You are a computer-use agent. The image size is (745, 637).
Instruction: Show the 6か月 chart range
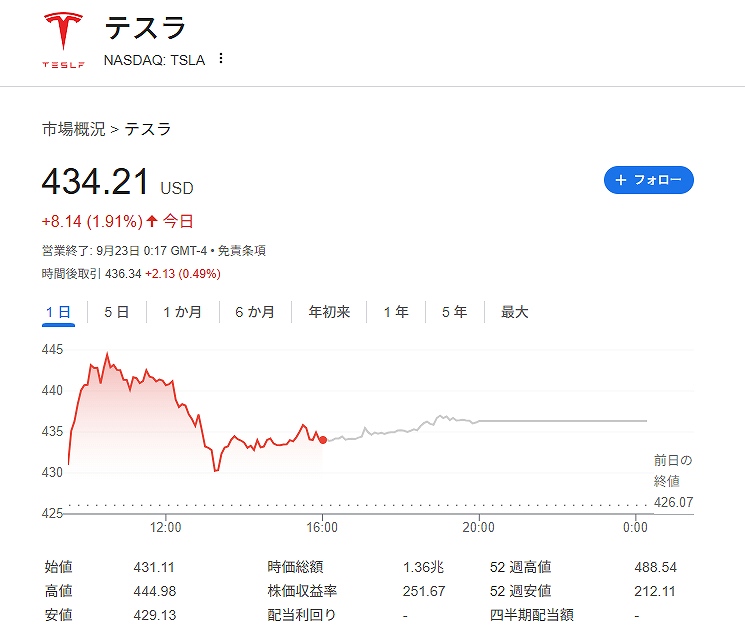pyautogui.click(x=255, y=312)
